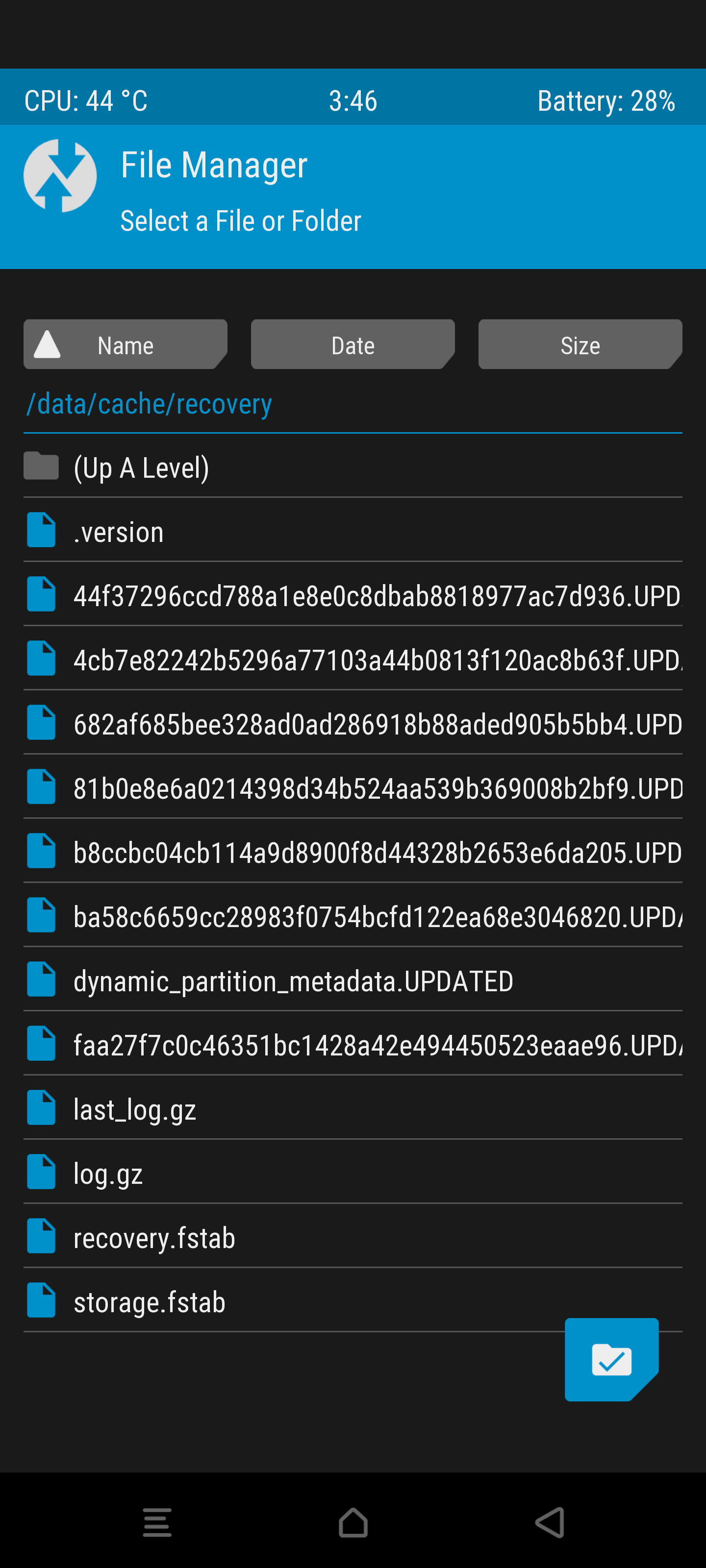Tap the select current folder button

click(611, 1359)
